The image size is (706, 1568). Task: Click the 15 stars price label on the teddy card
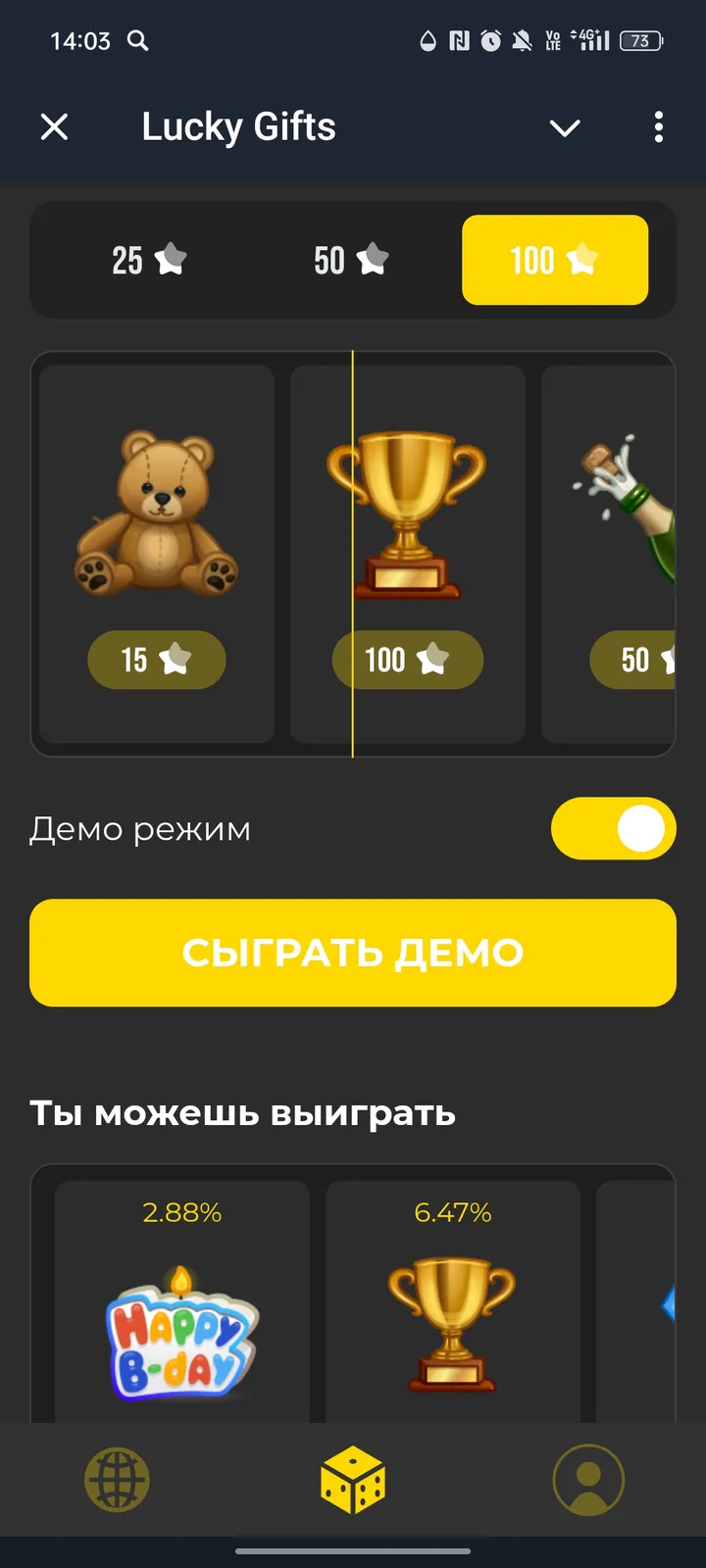click(156, 660)
